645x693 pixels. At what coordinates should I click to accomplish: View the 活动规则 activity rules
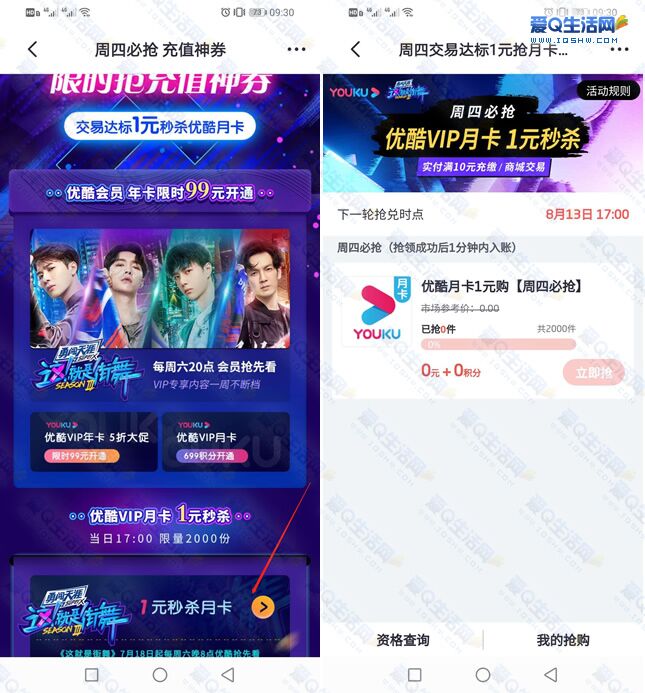606,90
